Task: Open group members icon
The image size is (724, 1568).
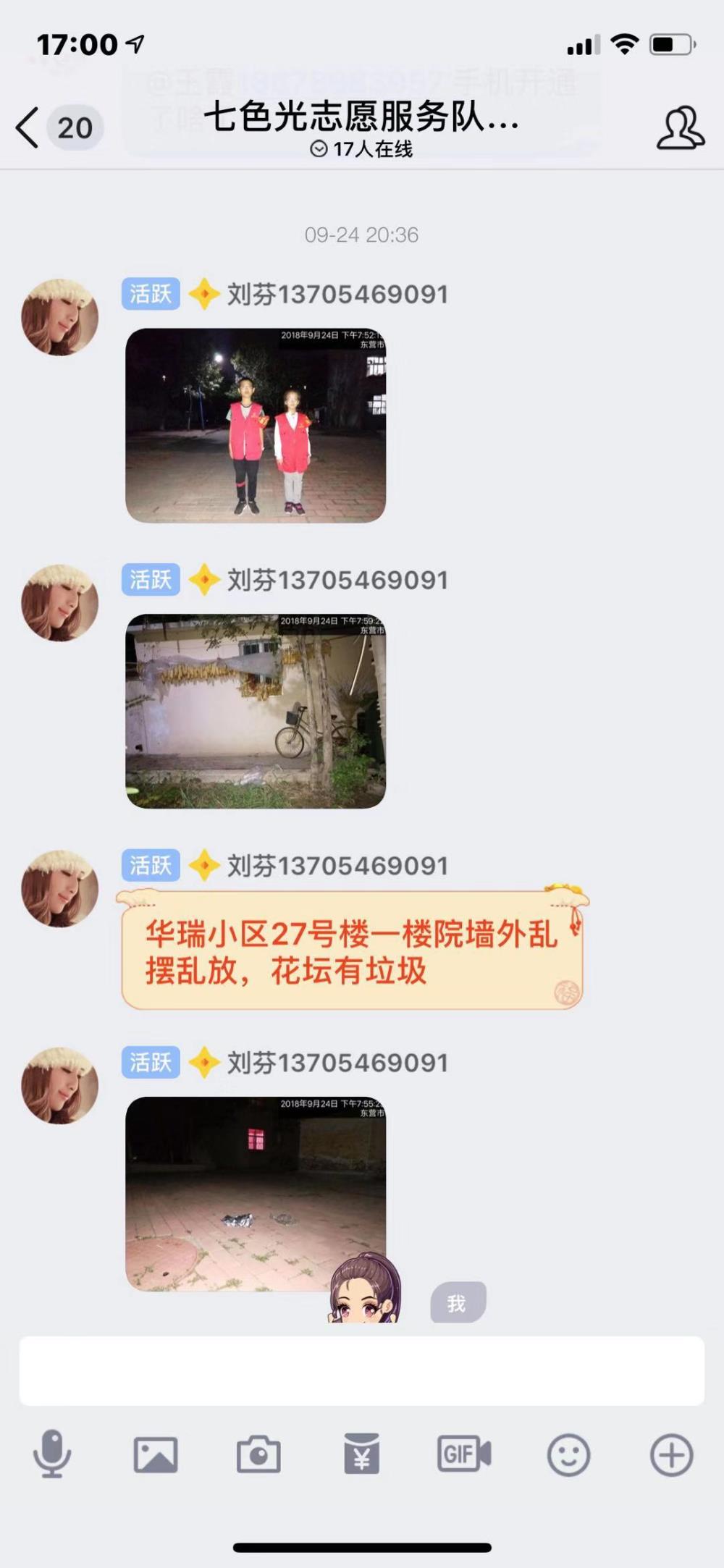Action: (x=680, y=128)
